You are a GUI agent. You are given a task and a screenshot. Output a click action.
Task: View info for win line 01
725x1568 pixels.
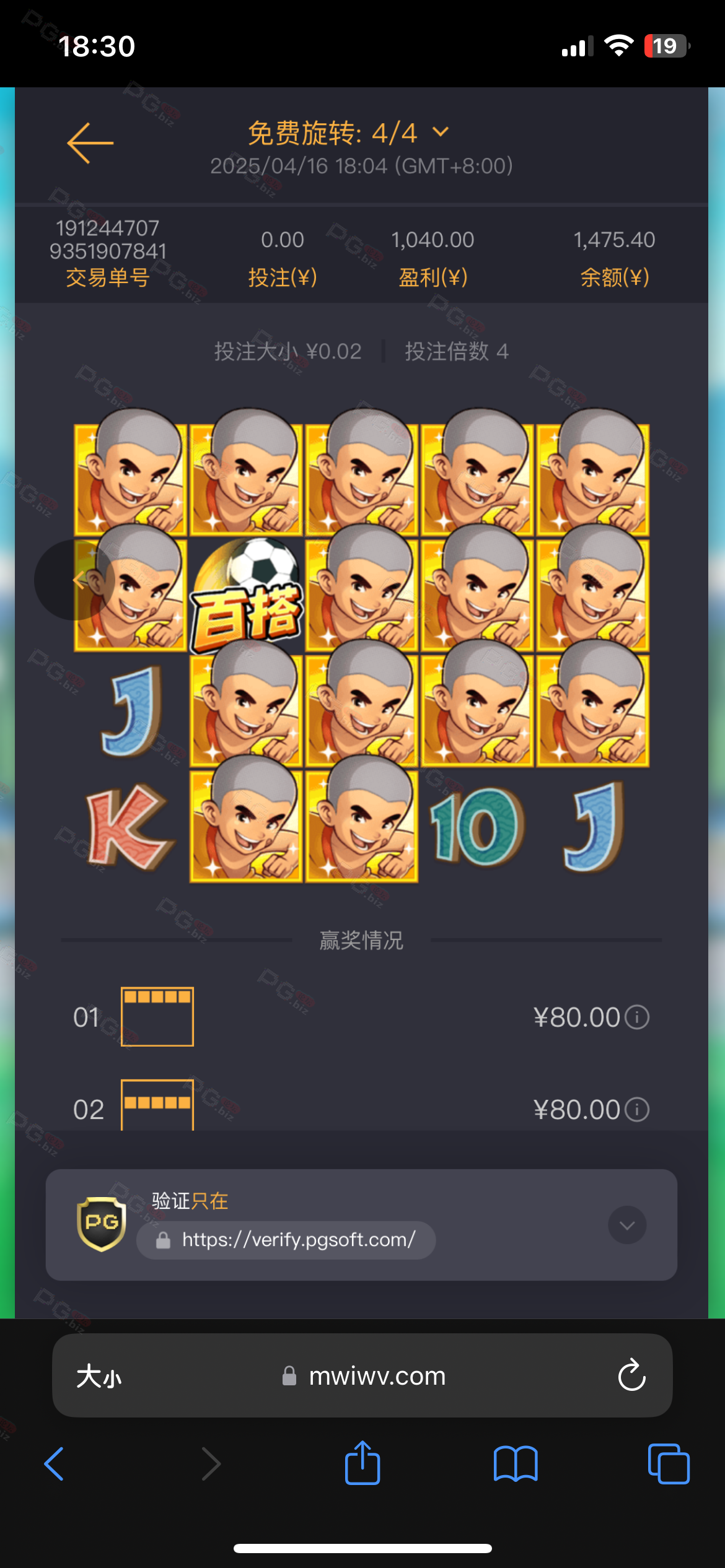tap(637, 1017)
